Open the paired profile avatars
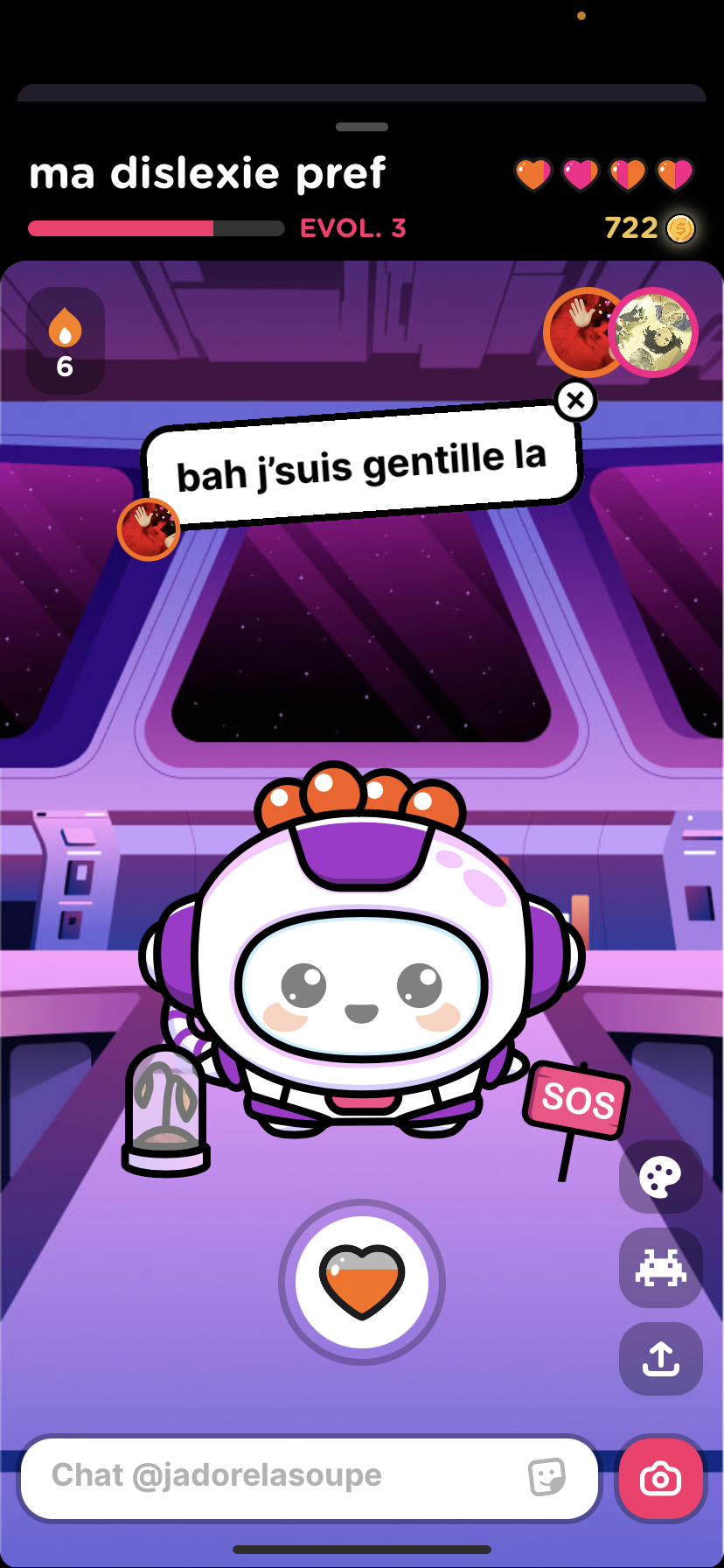 [621, 332]
